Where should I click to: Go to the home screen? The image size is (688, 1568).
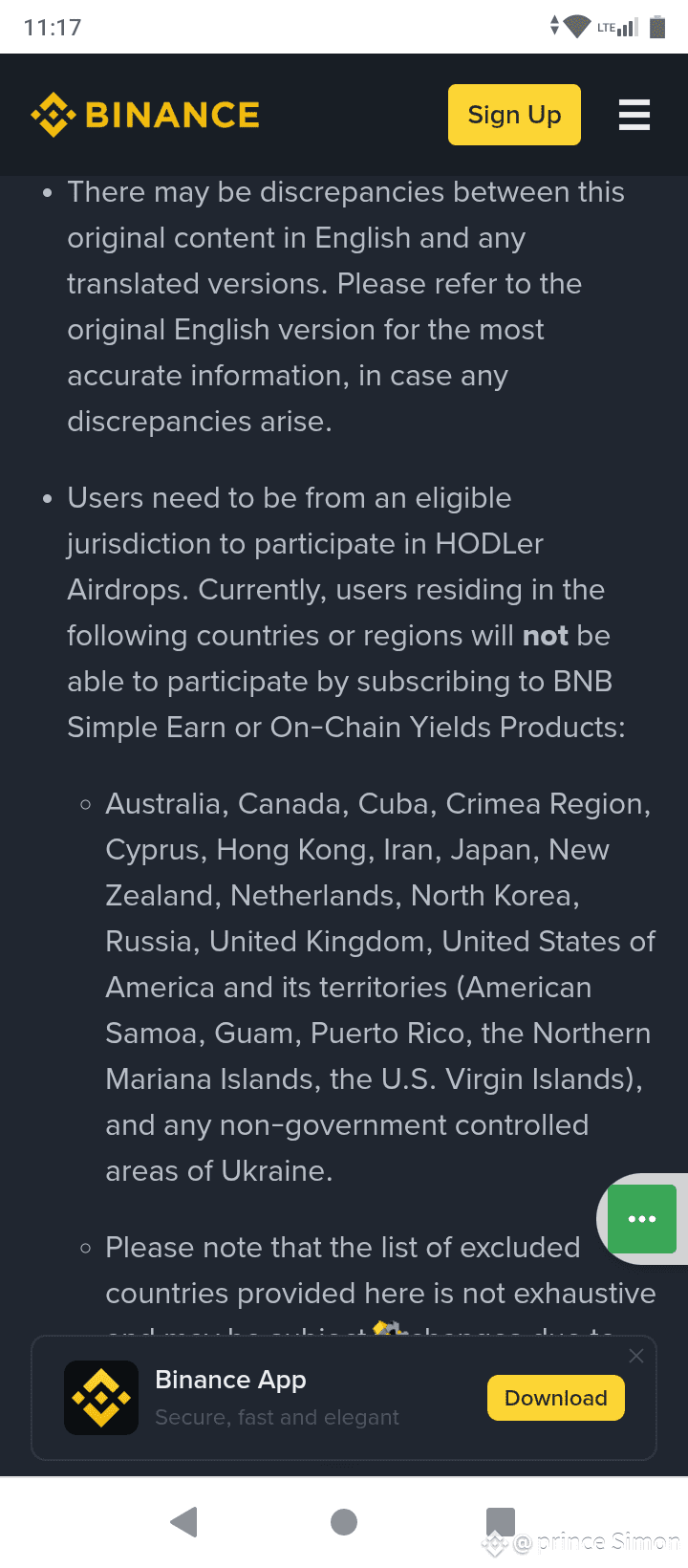344,1521
